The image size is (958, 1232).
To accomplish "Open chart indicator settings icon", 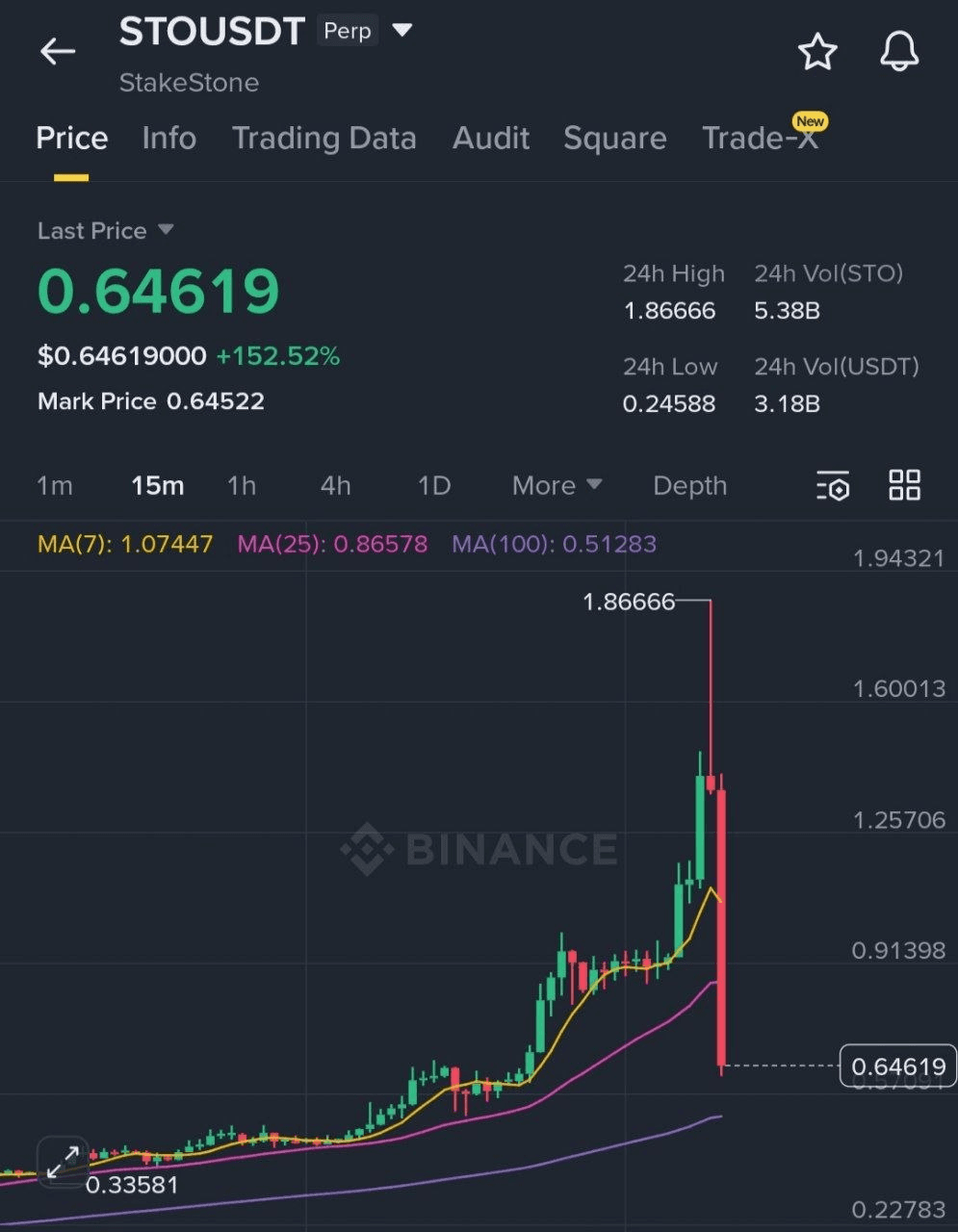I will click(x=833, y=486).
